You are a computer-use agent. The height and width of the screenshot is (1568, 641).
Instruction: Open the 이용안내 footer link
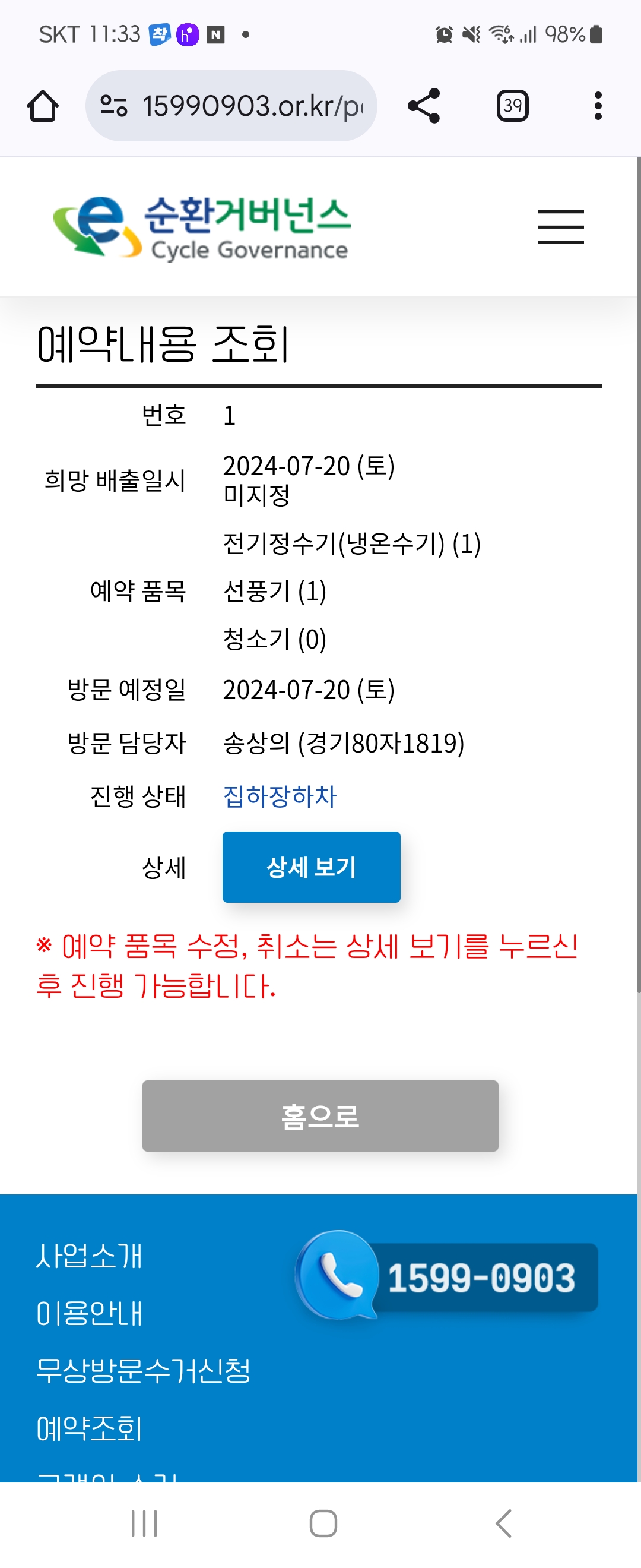click(90, 1313)
